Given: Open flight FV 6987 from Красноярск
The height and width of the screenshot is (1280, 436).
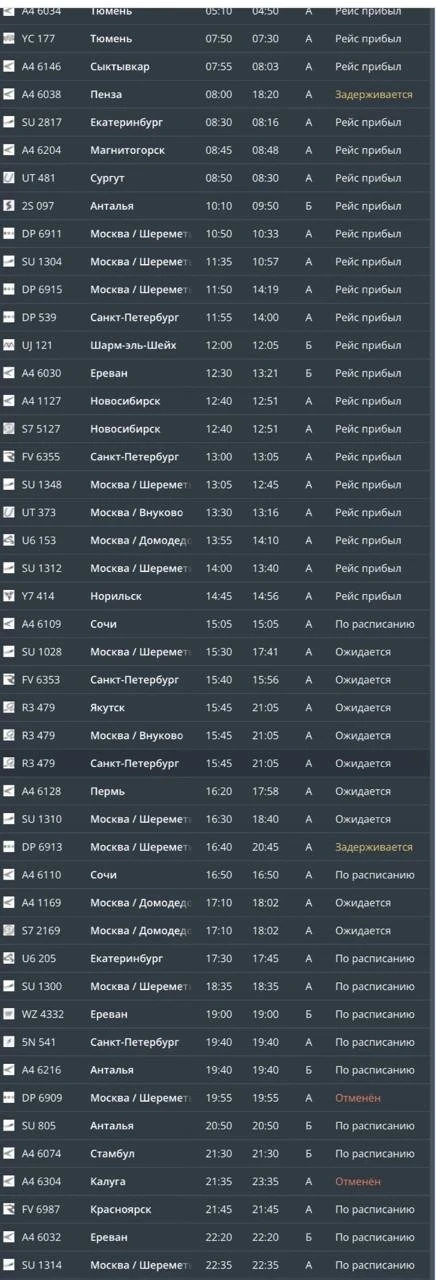Looking at the screenshot, I should point(218,1209).
